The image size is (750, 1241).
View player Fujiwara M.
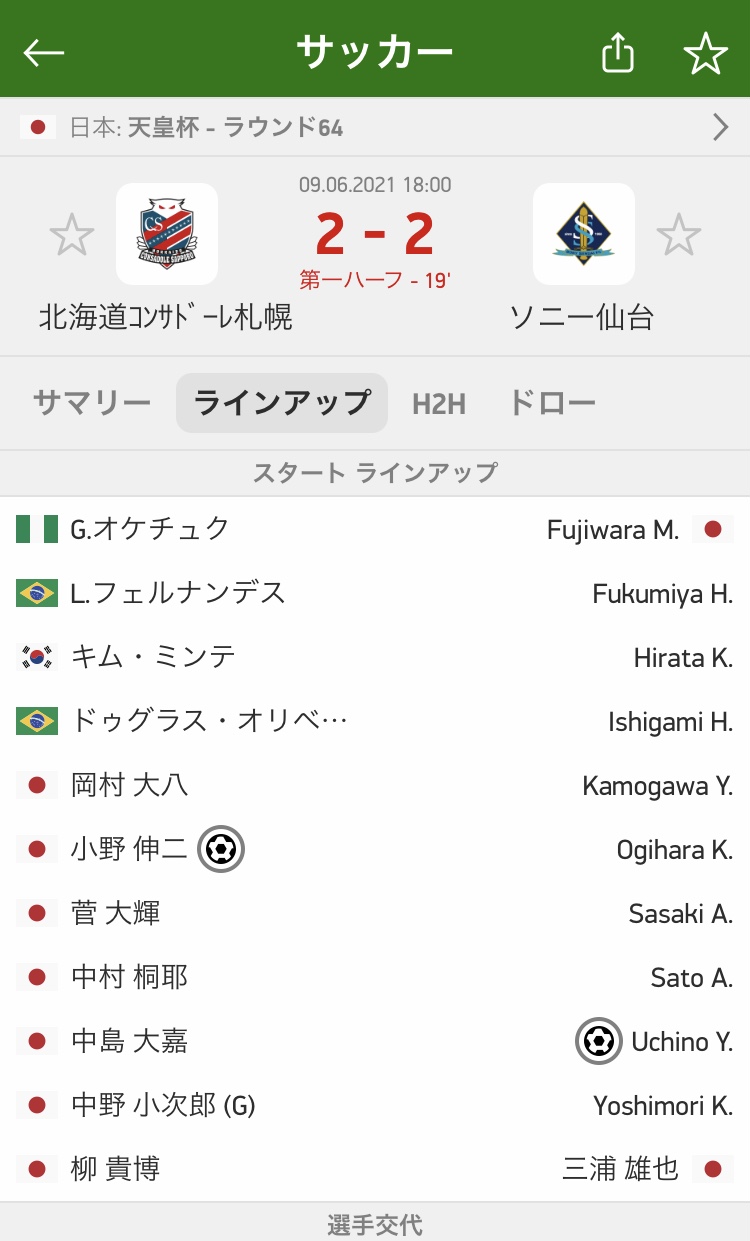point(613,529)
